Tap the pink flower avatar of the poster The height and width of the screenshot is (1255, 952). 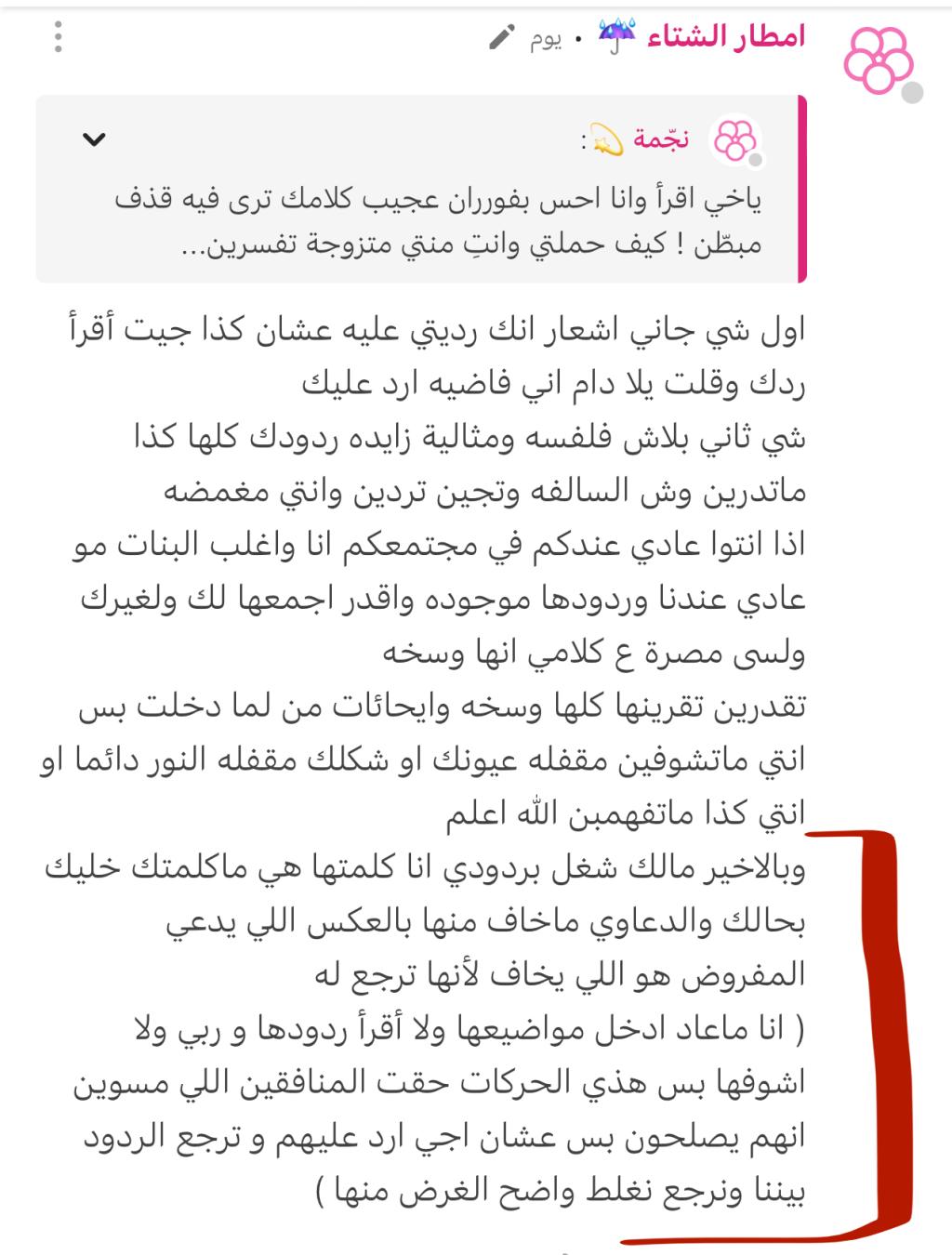878,59
